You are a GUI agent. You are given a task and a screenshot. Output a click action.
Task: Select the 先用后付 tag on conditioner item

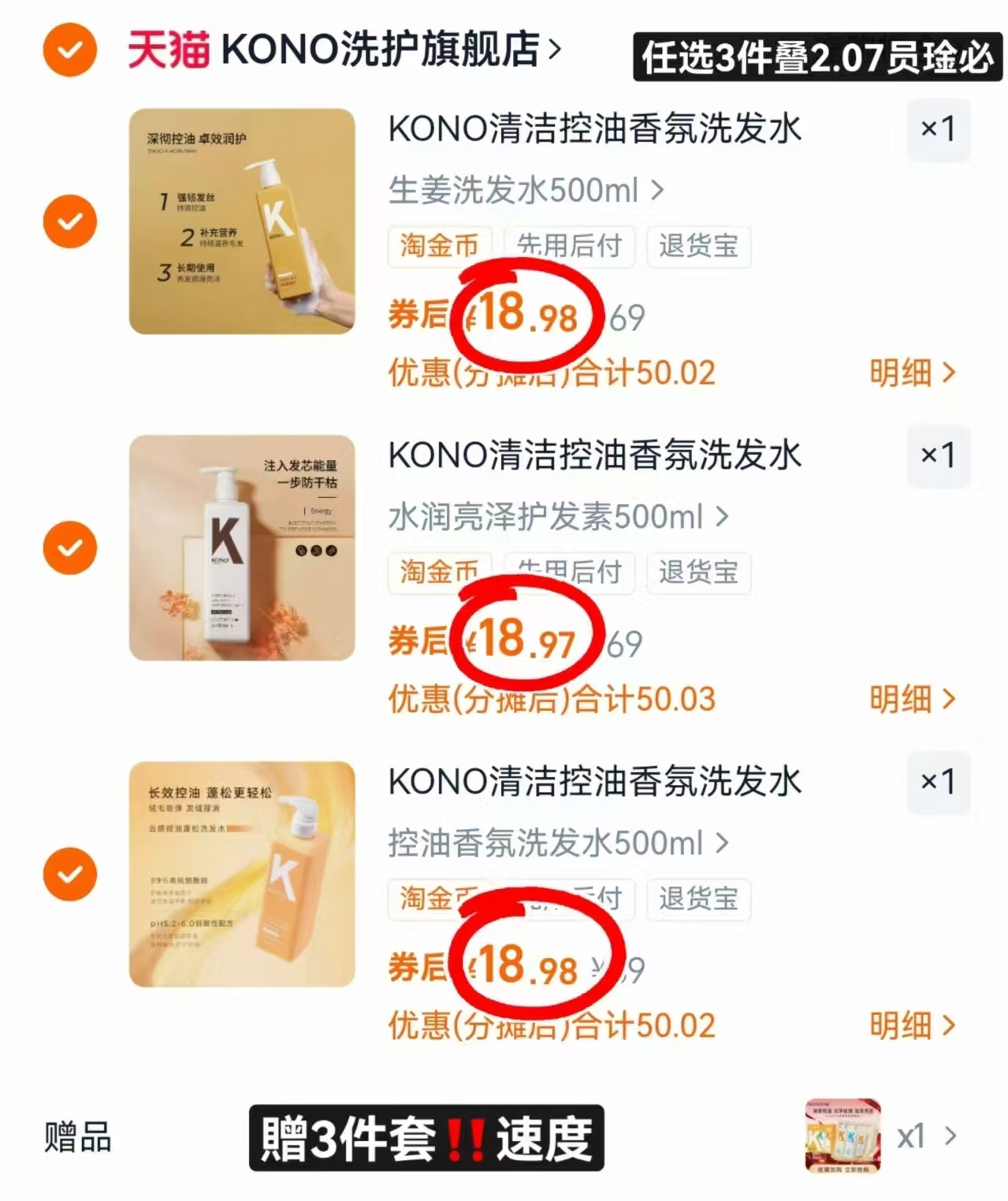click(568, 574)
